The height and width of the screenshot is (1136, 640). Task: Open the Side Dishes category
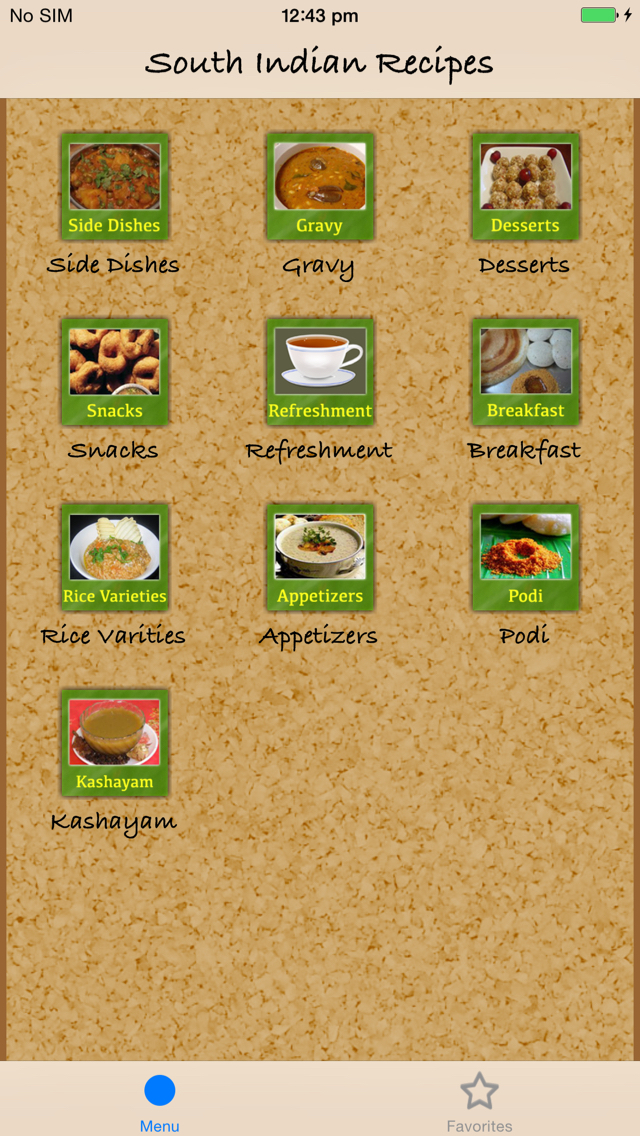click(114, 187)
